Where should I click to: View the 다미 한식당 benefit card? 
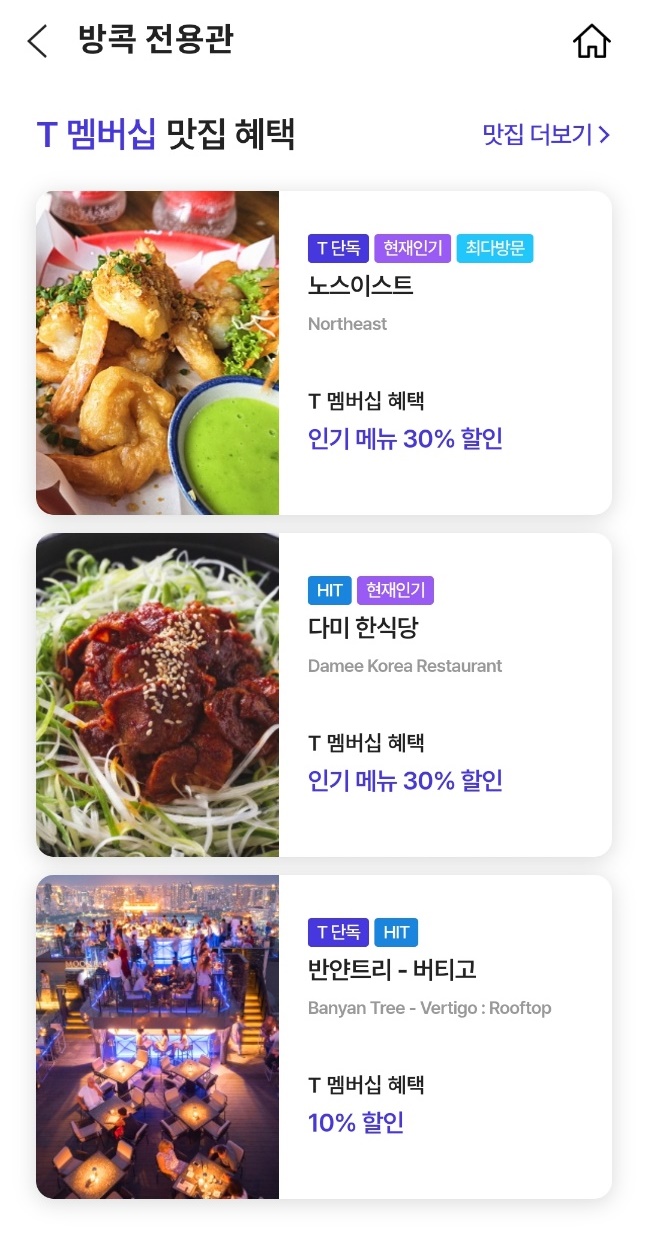click(324, 695)
